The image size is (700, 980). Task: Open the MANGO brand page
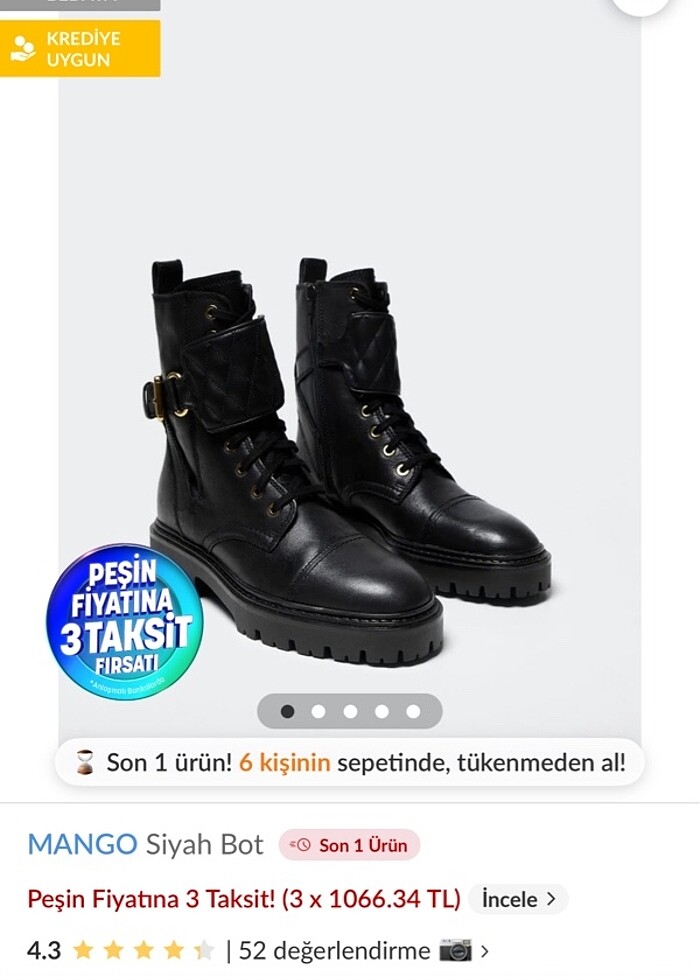tap(82, 845)
